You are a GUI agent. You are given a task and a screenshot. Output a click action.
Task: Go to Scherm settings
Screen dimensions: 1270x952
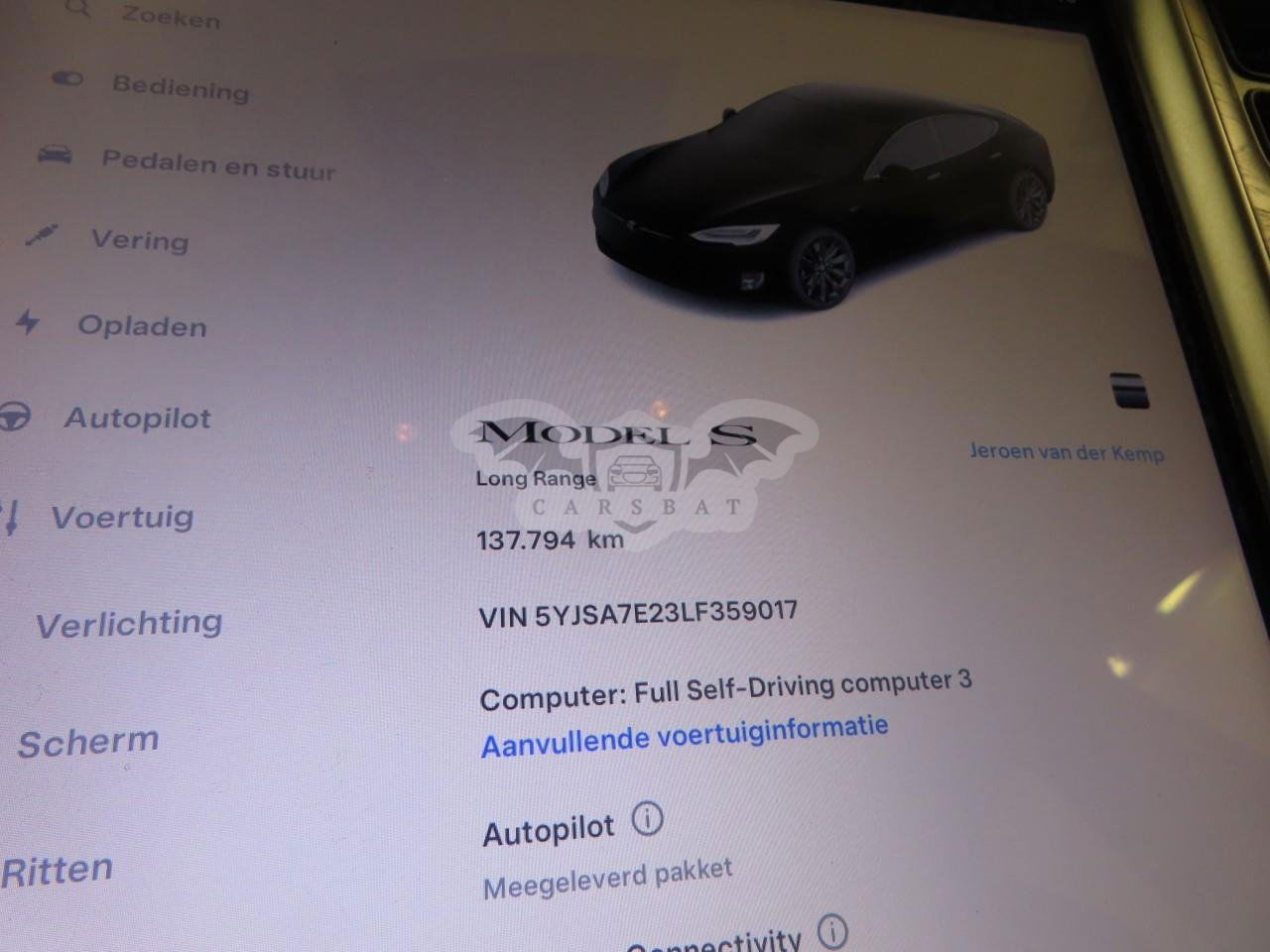[x=88, y=743]
